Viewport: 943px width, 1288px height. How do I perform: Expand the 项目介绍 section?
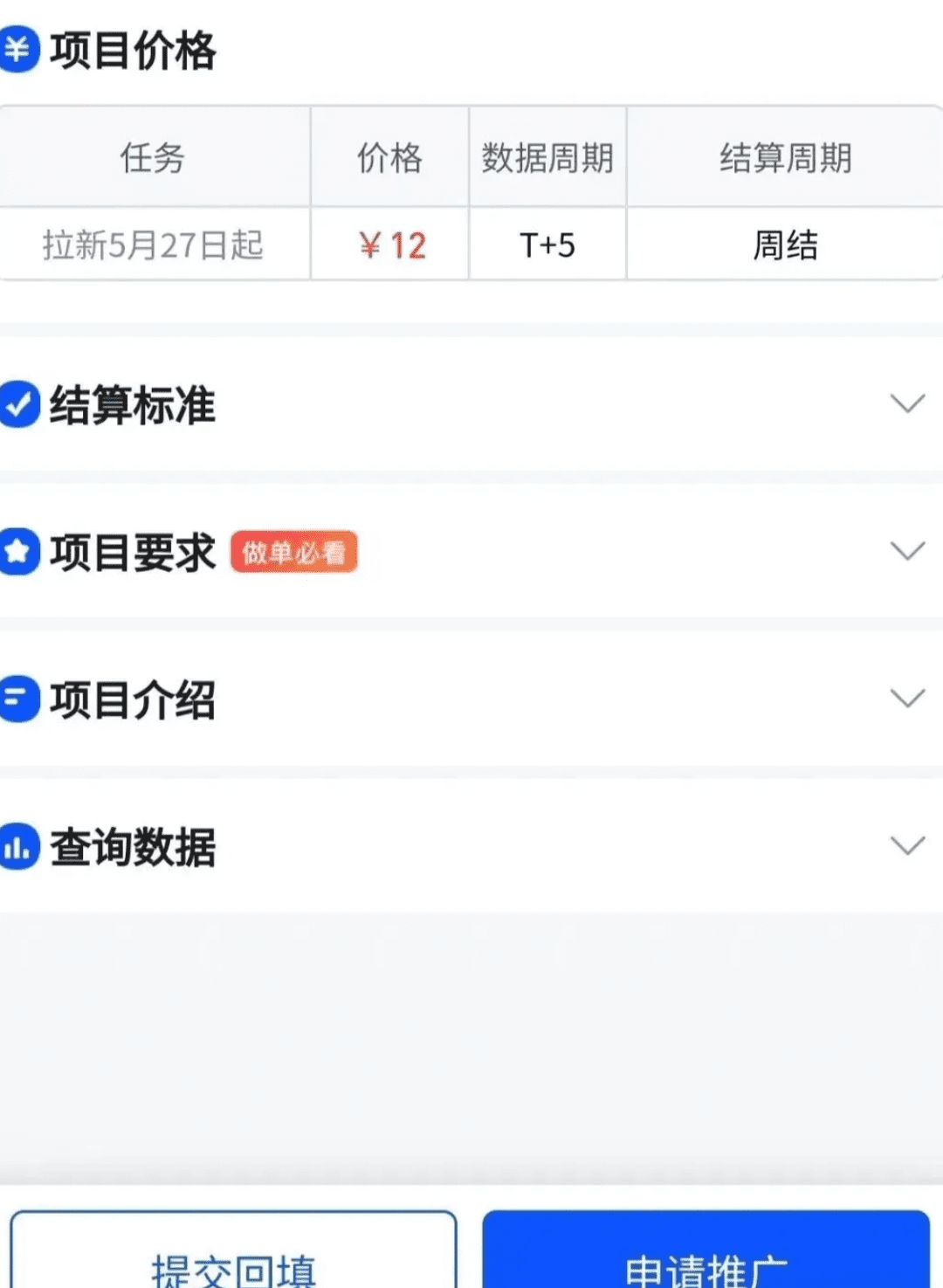click(906, 699)
